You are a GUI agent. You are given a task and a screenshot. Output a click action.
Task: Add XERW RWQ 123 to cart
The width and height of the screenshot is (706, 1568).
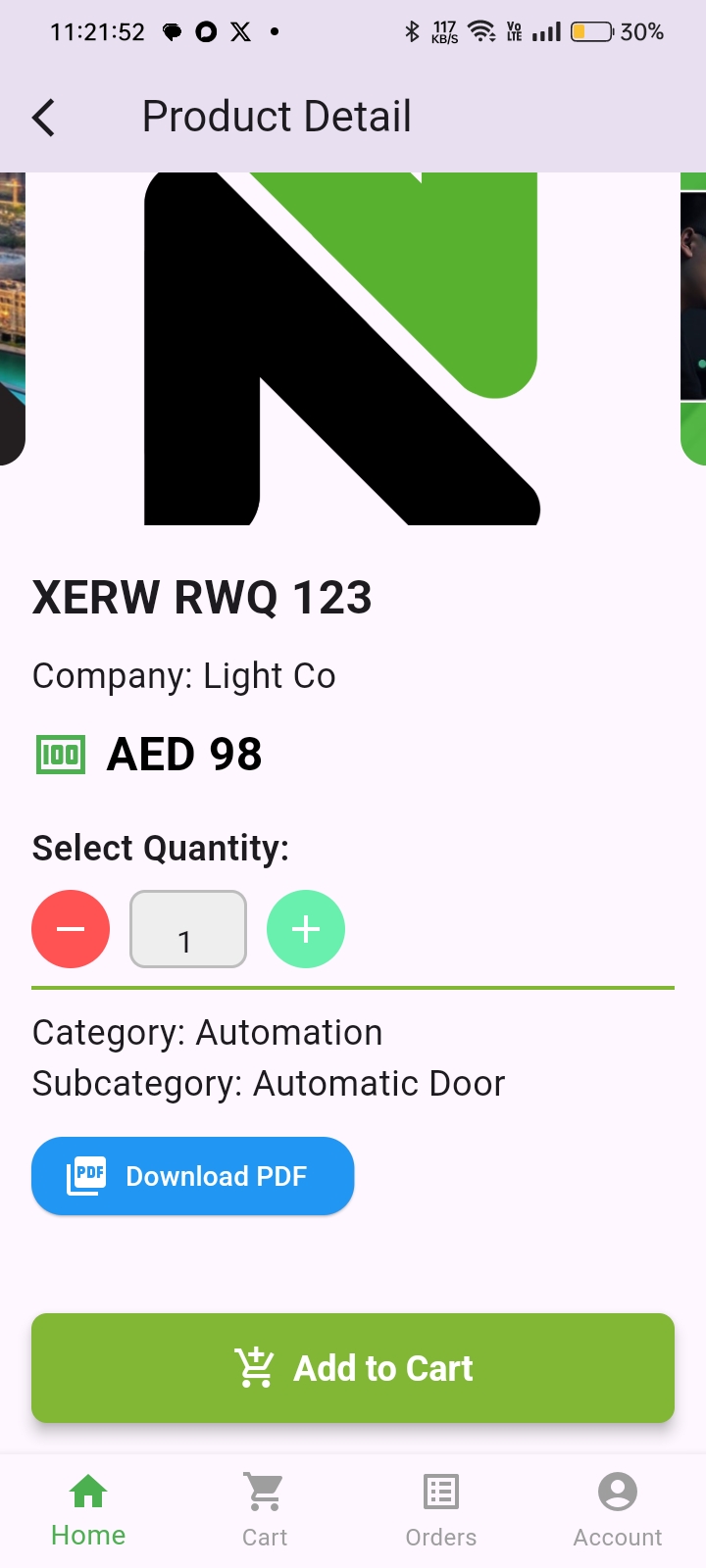[x=353, y=1368]
